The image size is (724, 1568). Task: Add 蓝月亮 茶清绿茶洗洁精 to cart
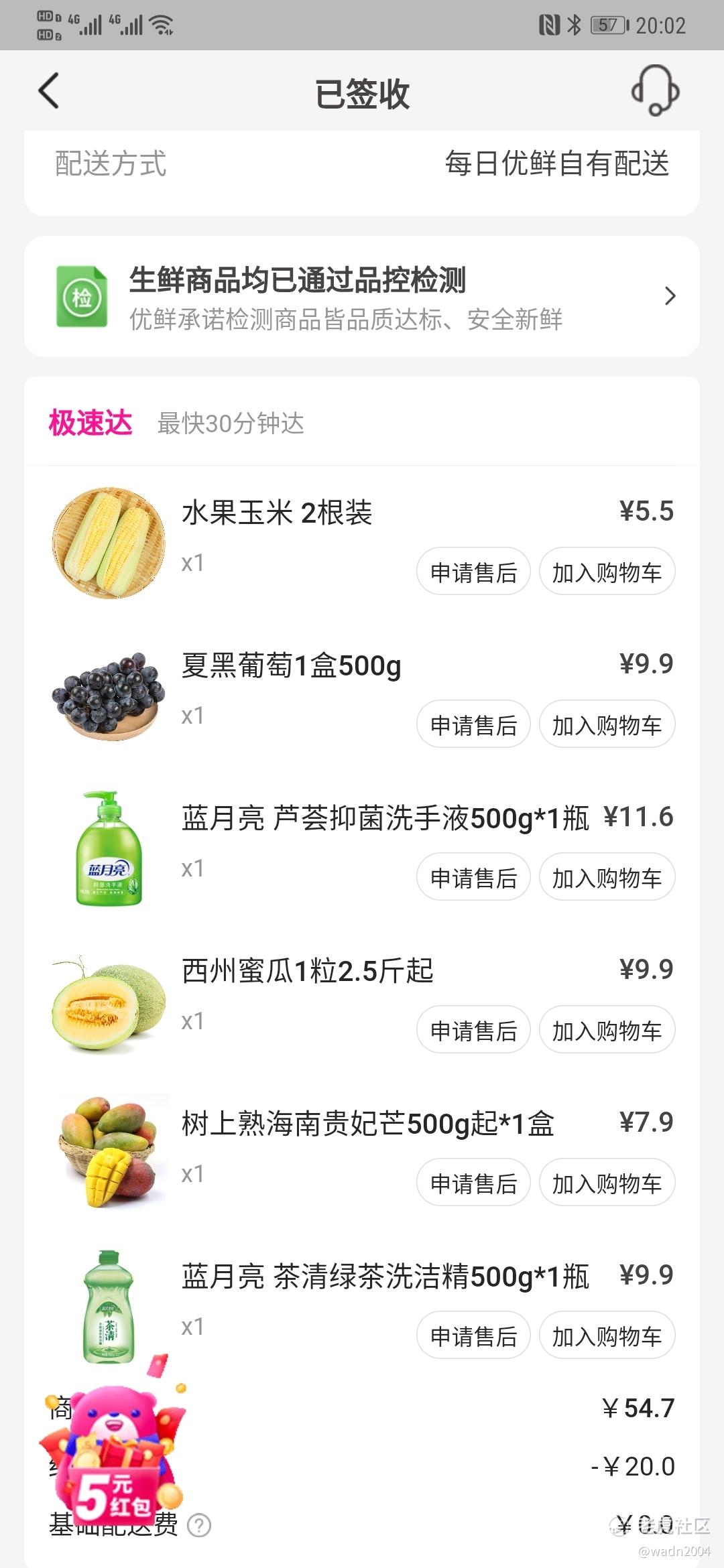(x=607, y=1336)
